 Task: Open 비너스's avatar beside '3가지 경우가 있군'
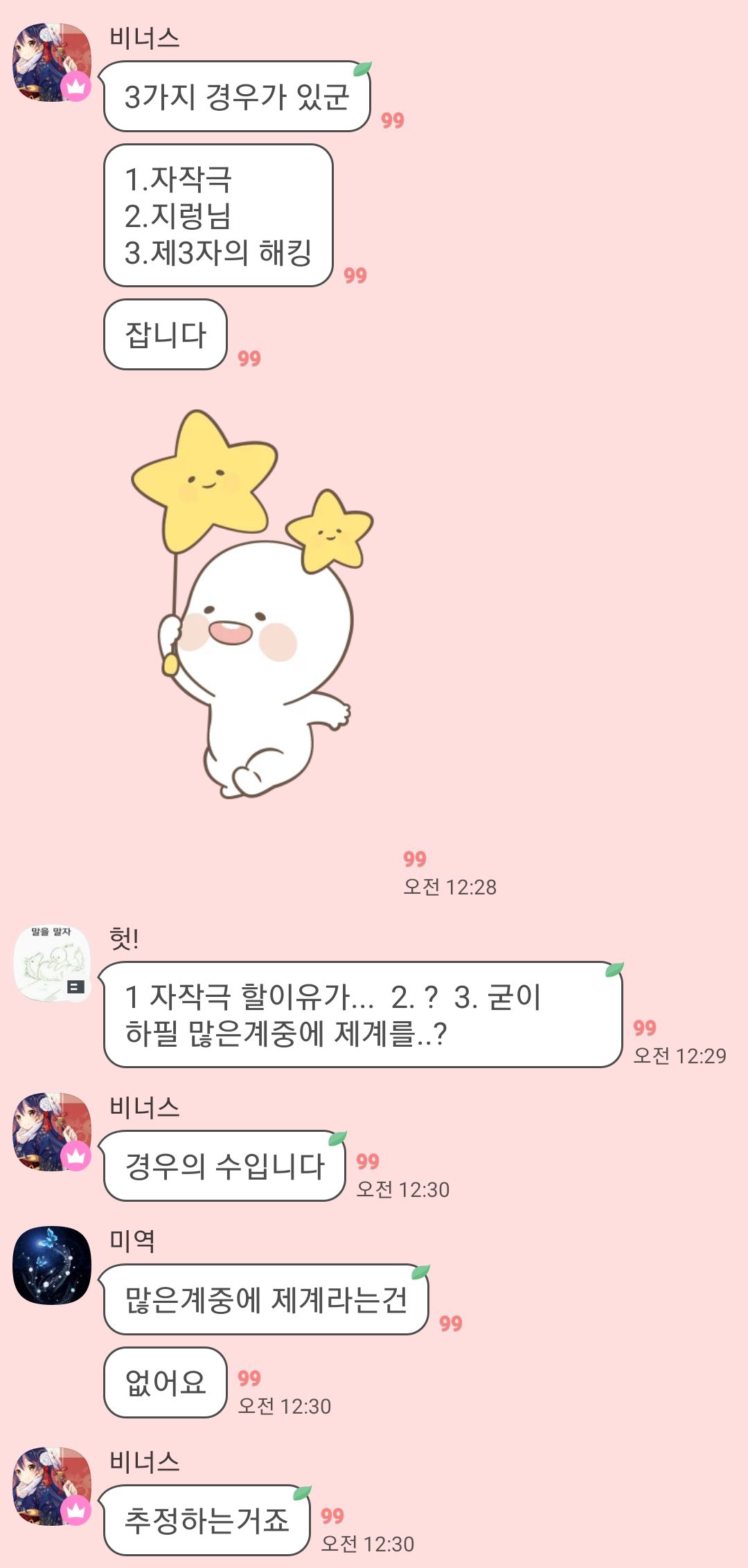click(52, 63)
